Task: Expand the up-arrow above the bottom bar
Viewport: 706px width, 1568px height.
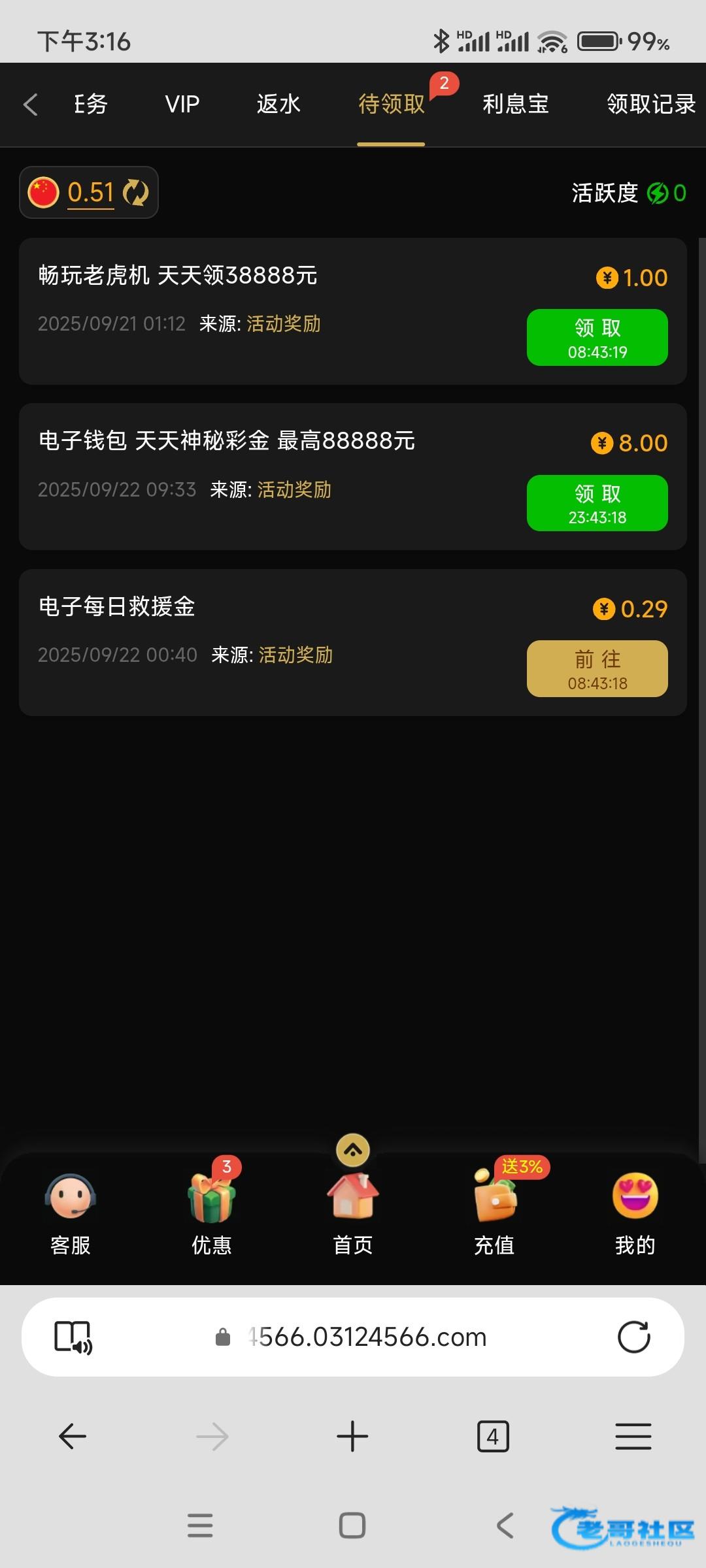Action: (x=353, y=1151)
